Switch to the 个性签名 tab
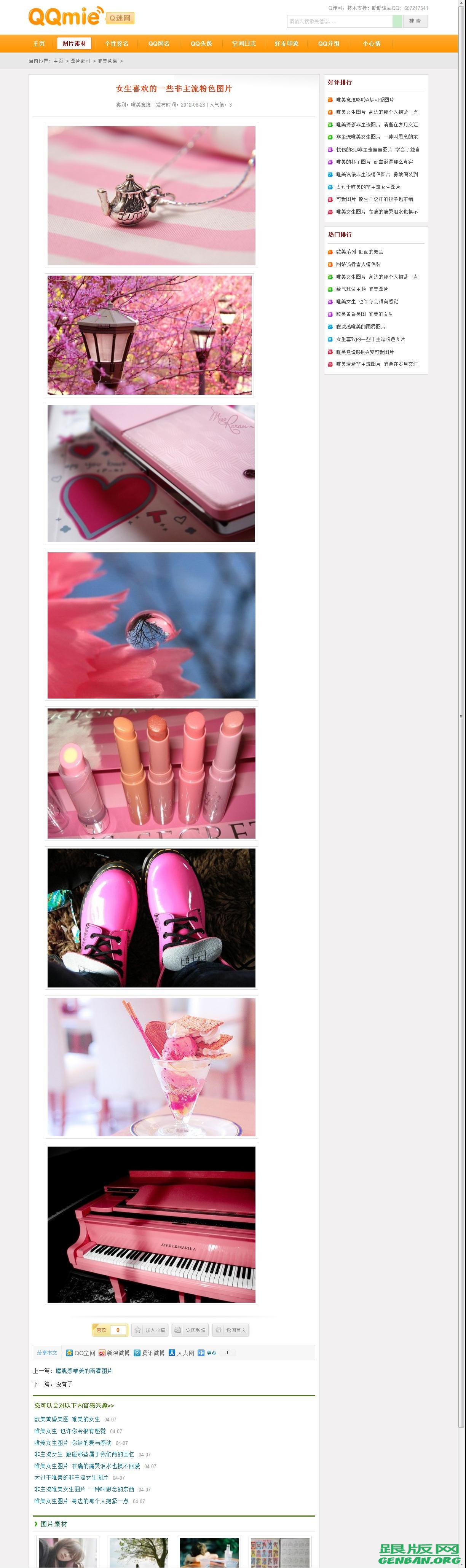The width and height of the screenshot is (466, 1568). pos(116,44)
